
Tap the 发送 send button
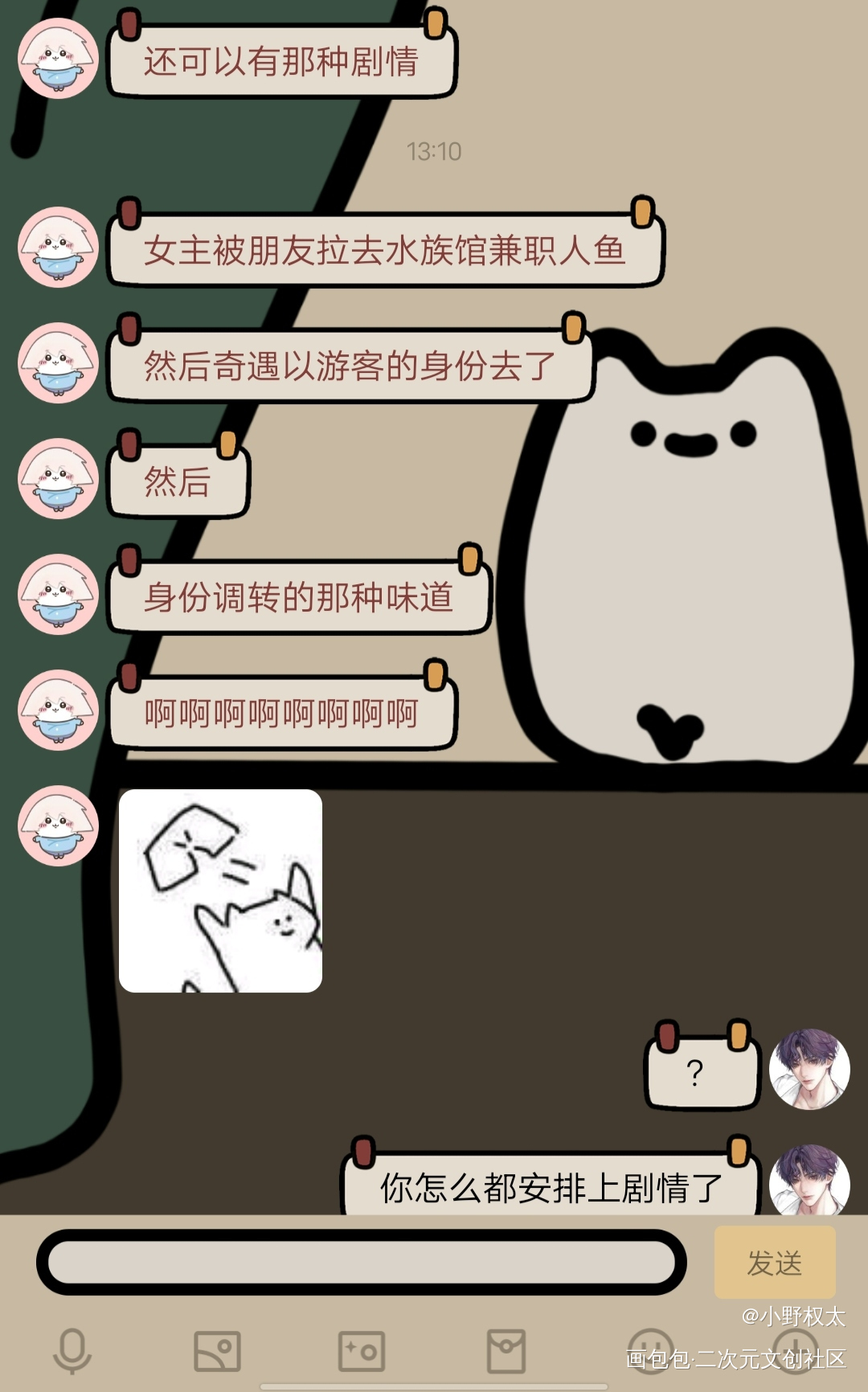[775, 1262]
